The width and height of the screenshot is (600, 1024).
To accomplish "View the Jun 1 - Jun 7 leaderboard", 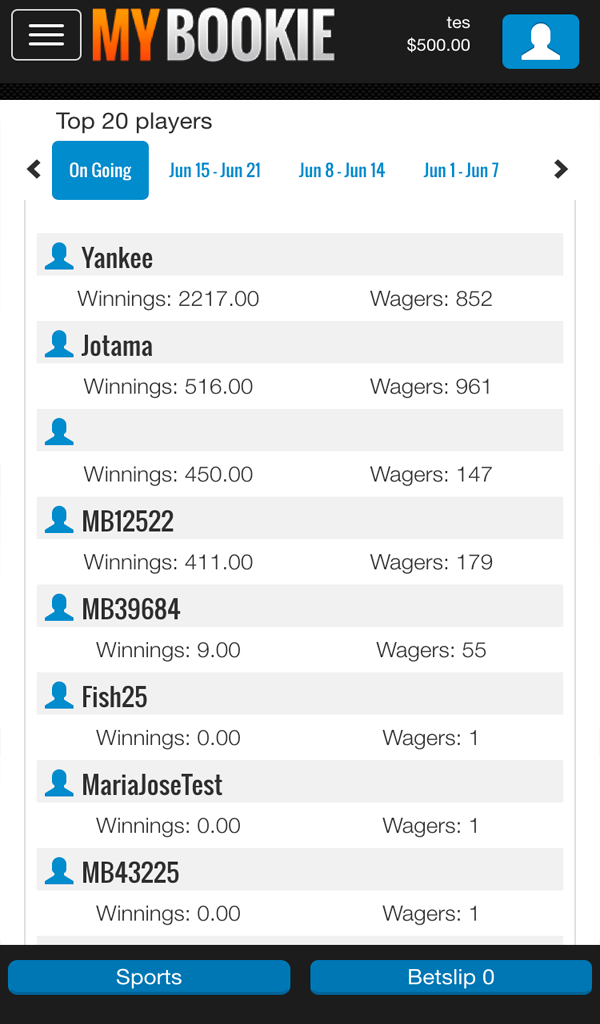I will click(x=461, y=170).
